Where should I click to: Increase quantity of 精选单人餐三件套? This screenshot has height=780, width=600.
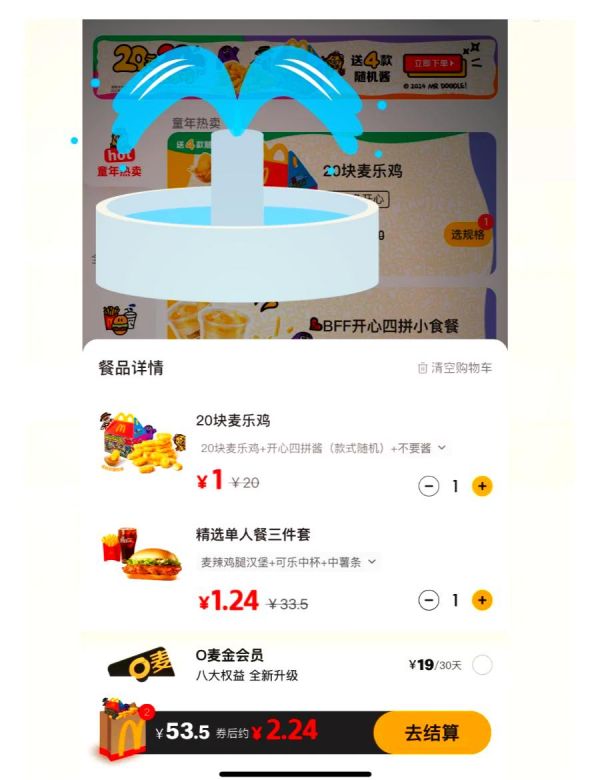click(482, 600)
